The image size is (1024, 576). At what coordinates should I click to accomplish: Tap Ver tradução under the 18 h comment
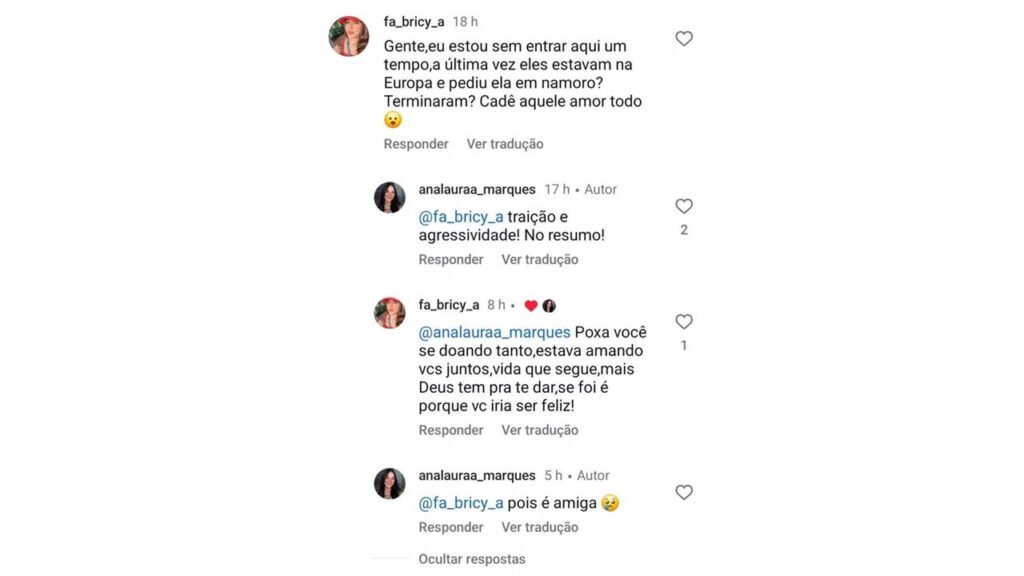505,144
